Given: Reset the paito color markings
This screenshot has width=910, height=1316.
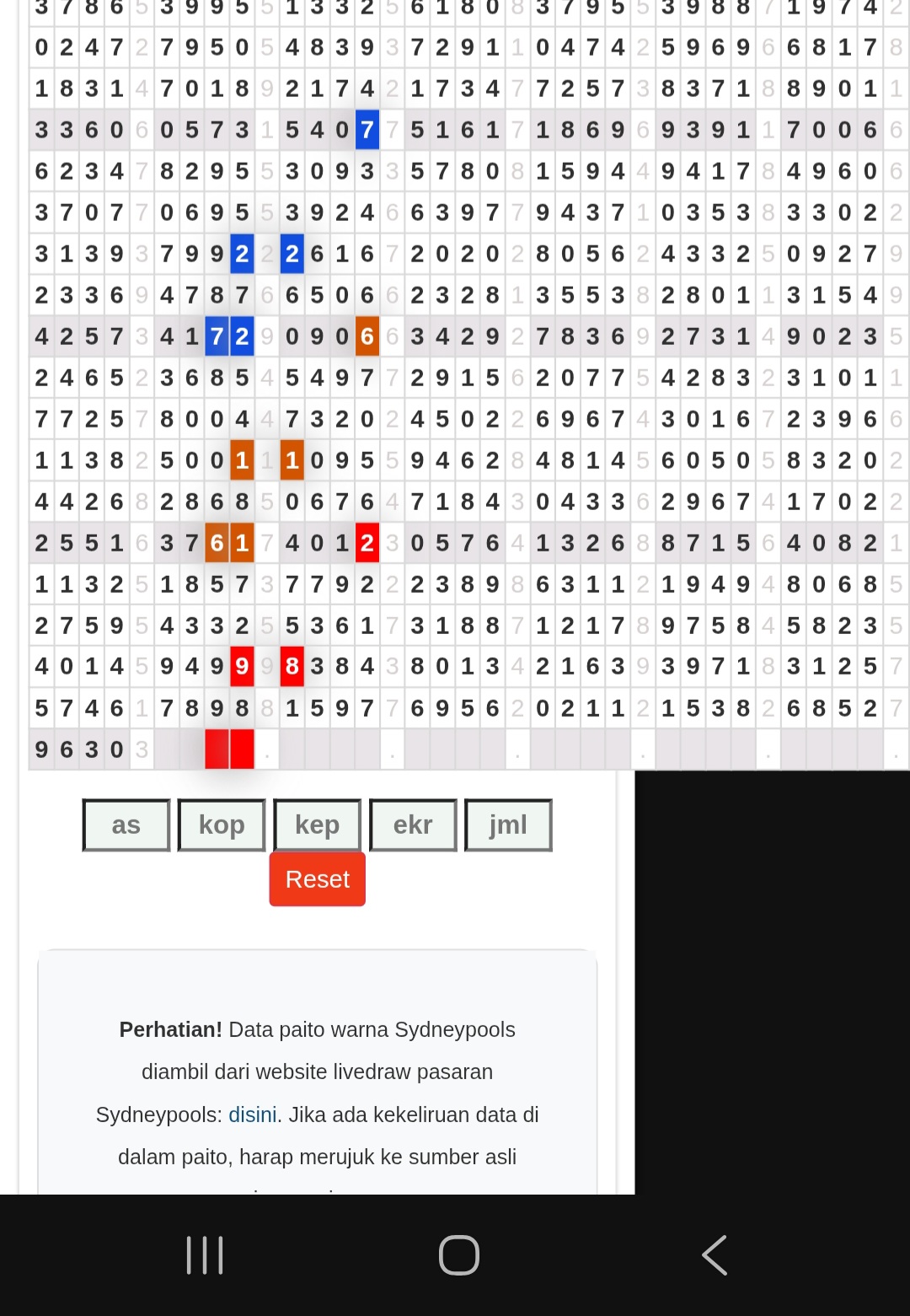Looking at the screenshot, I should 317,879.
